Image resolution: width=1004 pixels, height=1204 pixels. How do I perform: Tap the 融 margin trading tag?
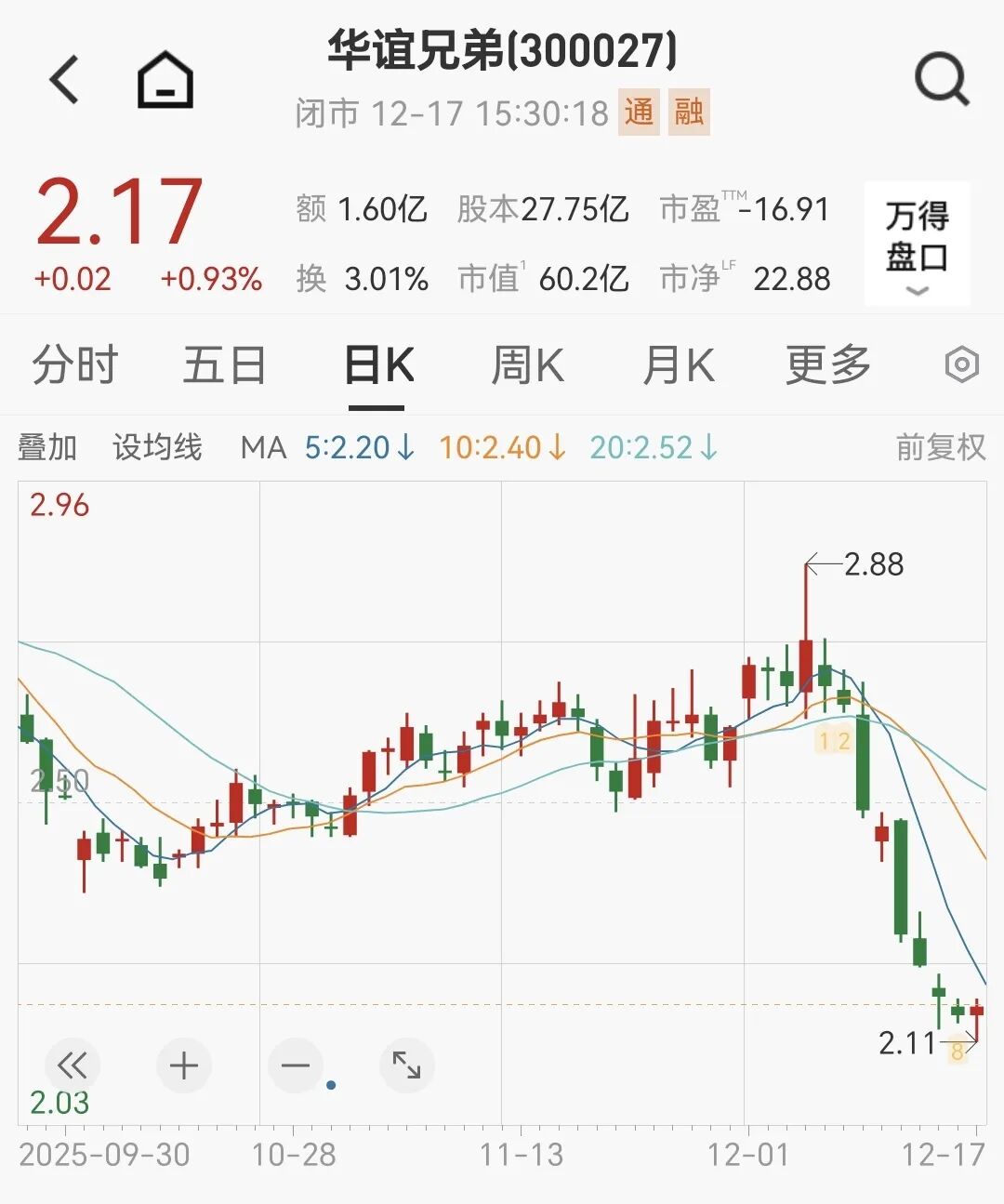(x=689, y=112)
